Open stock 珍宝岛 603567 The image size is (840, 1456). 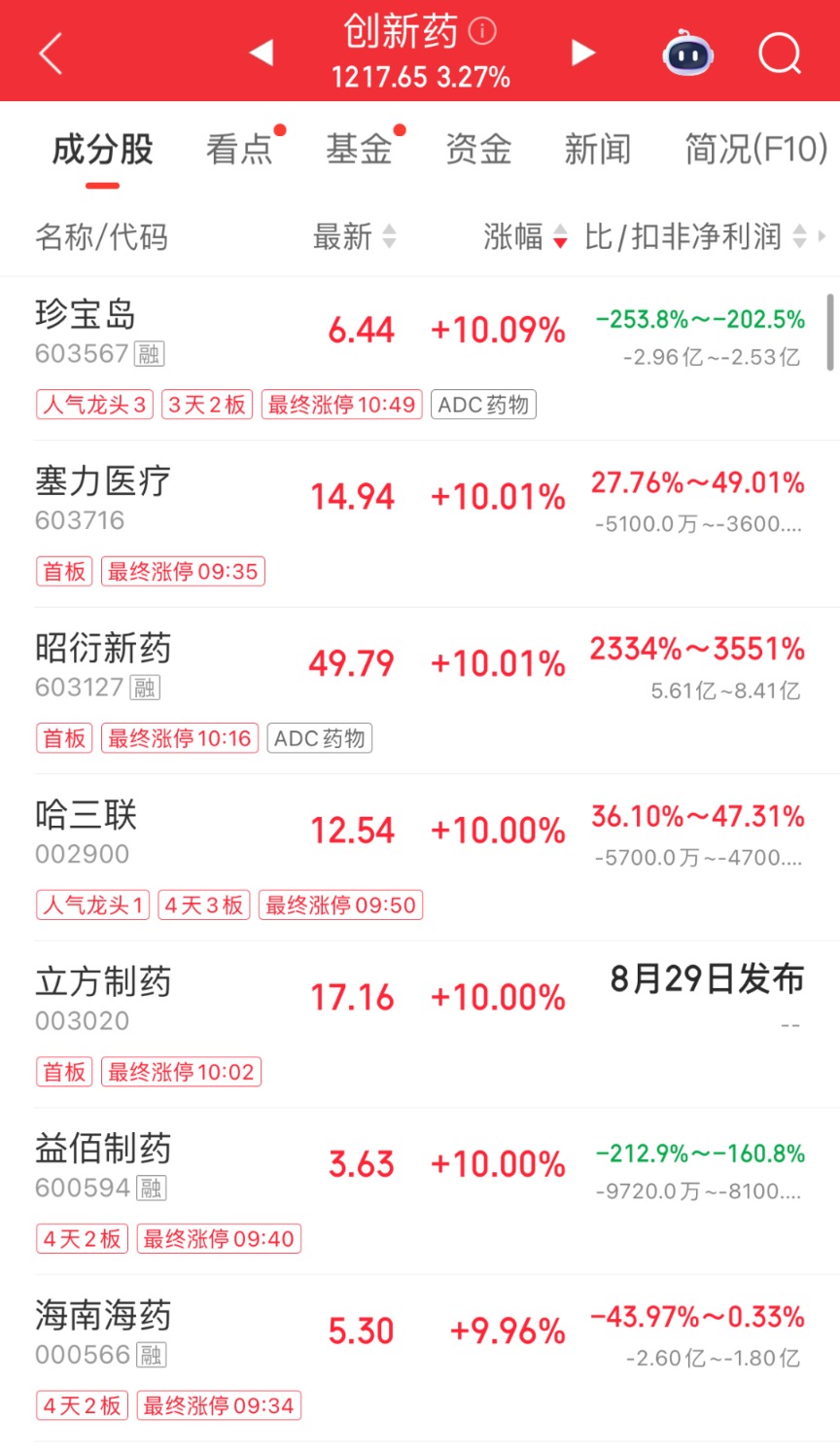coord(420,359)
